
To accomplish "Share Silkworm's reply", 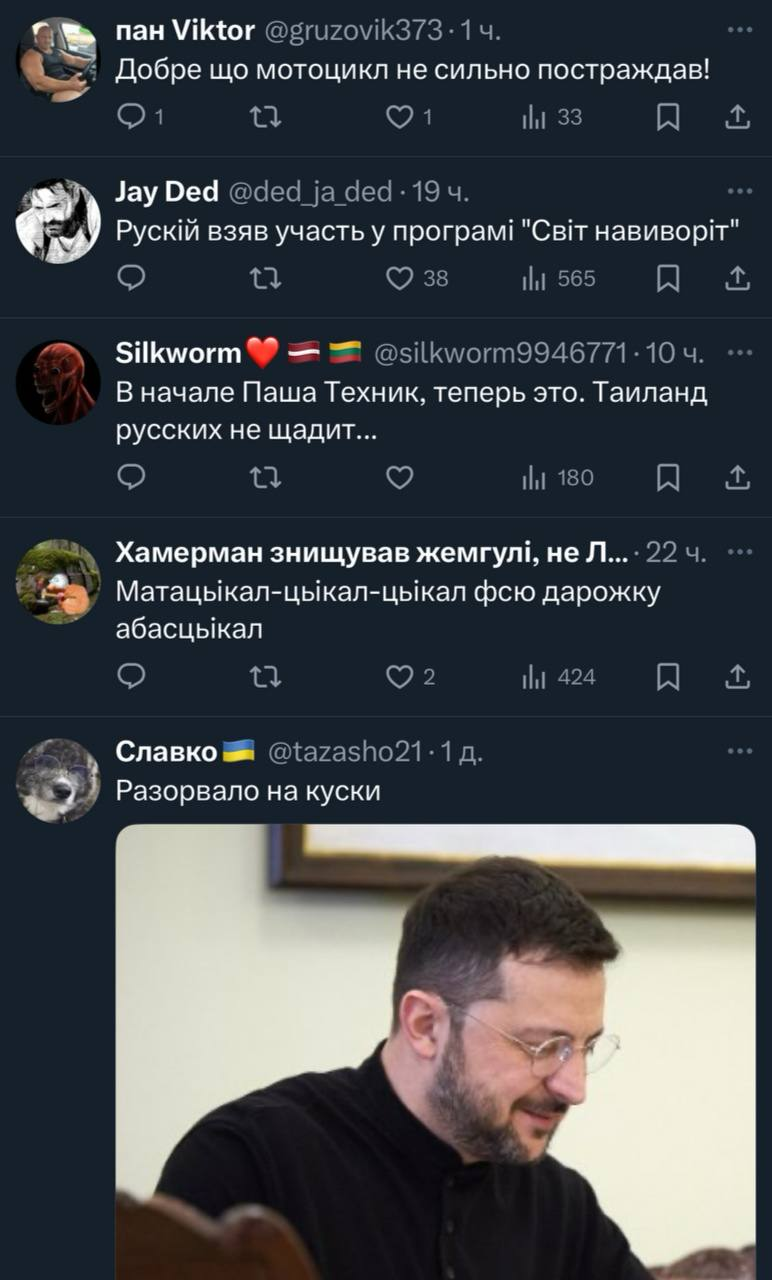I will 737,478.
